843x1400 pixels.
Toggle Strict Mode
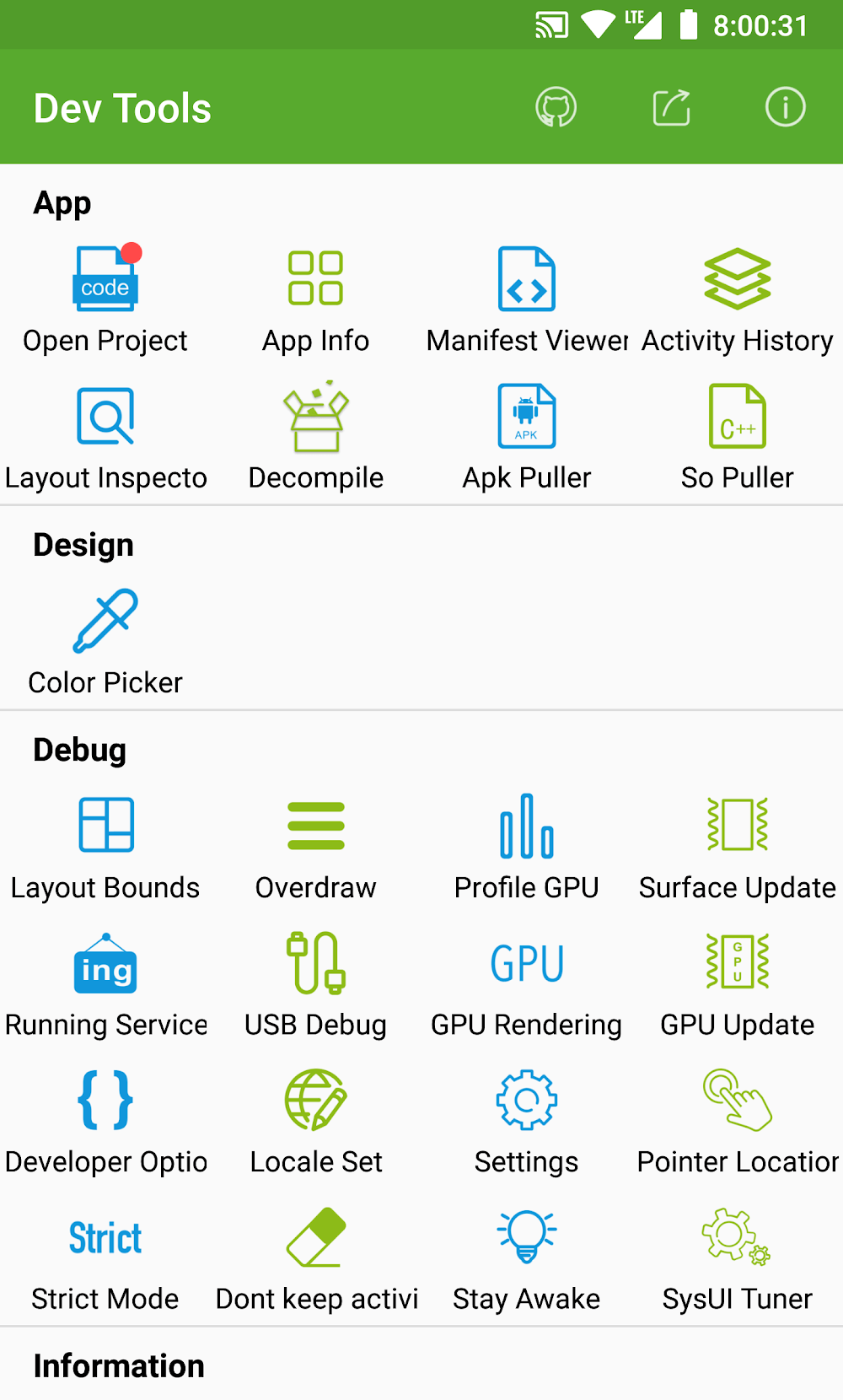[x=105, y=1257]
